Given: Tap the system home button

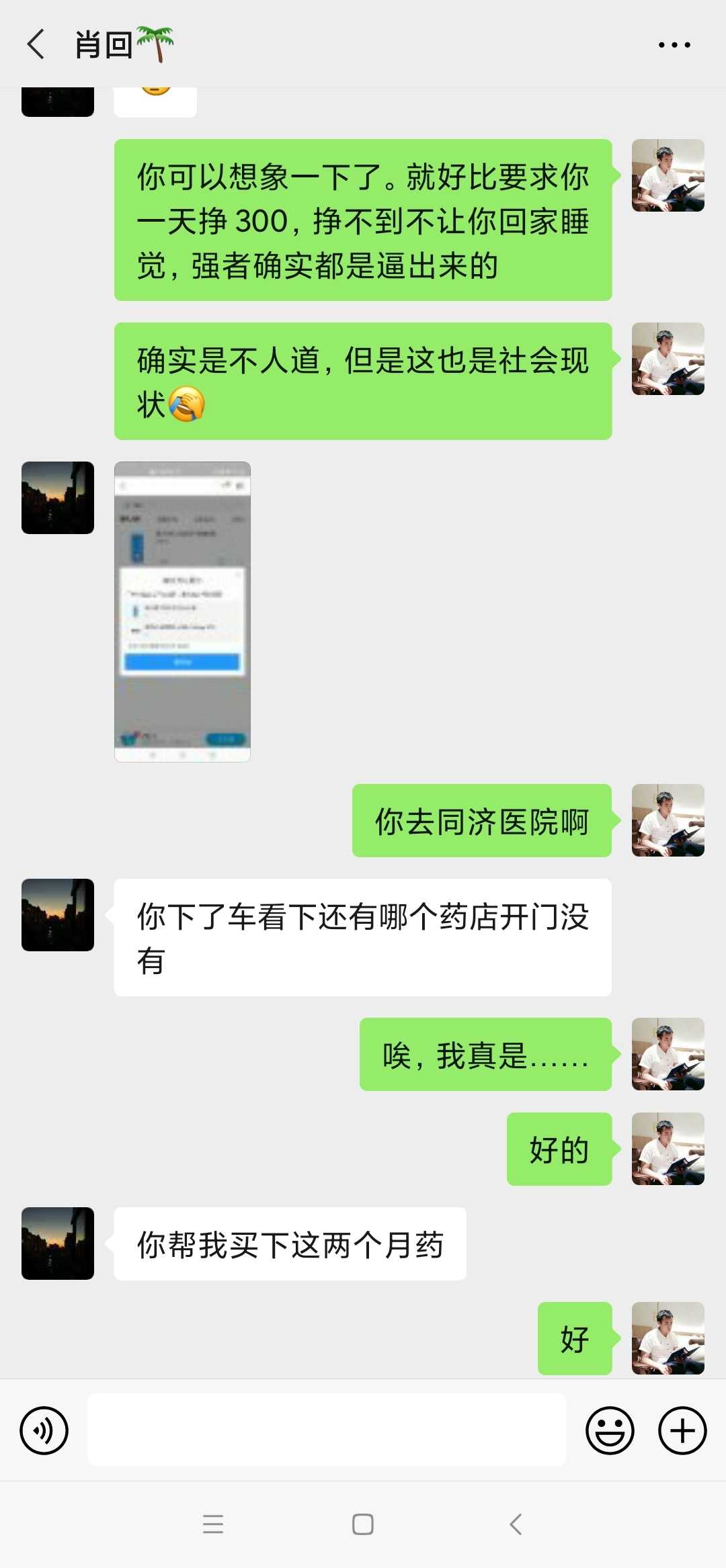Looking at the screenshot, I should [363, 1524].
